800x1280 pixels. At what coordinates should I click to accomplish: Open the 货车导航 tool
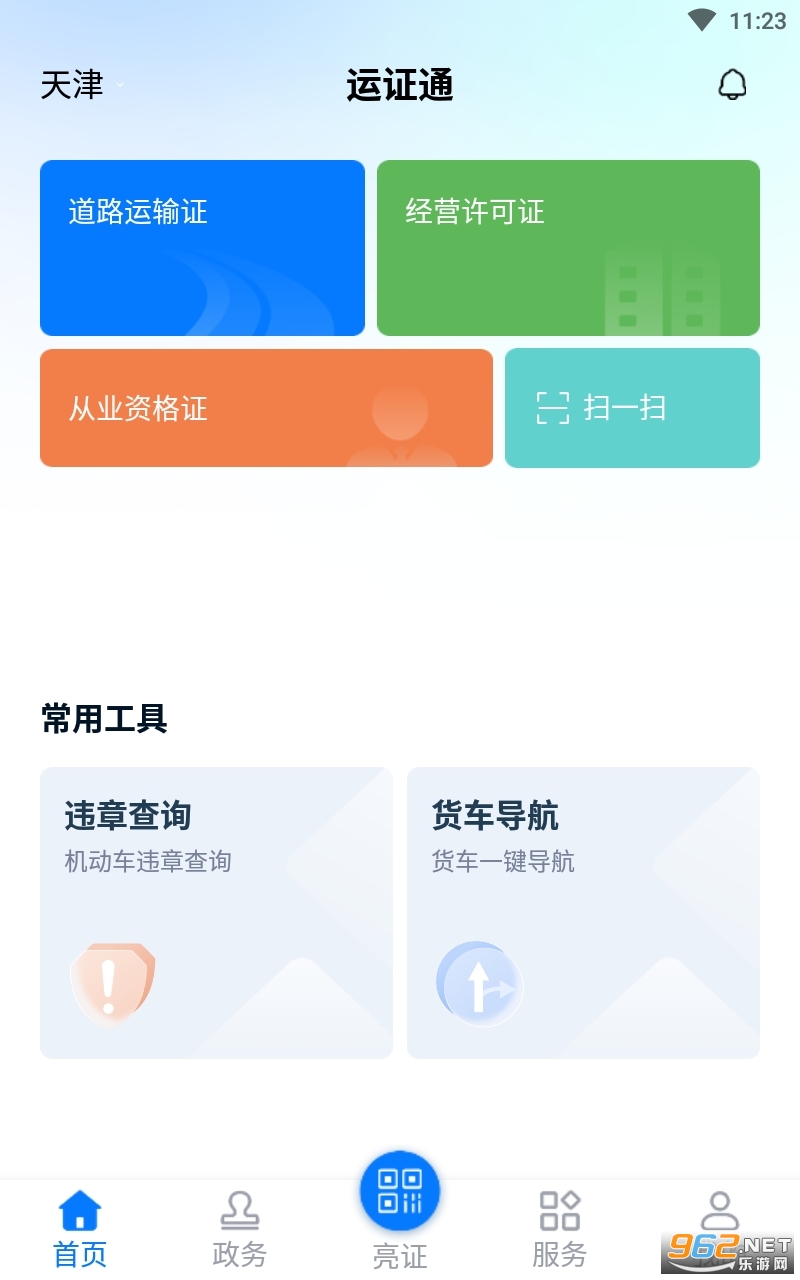583,912
